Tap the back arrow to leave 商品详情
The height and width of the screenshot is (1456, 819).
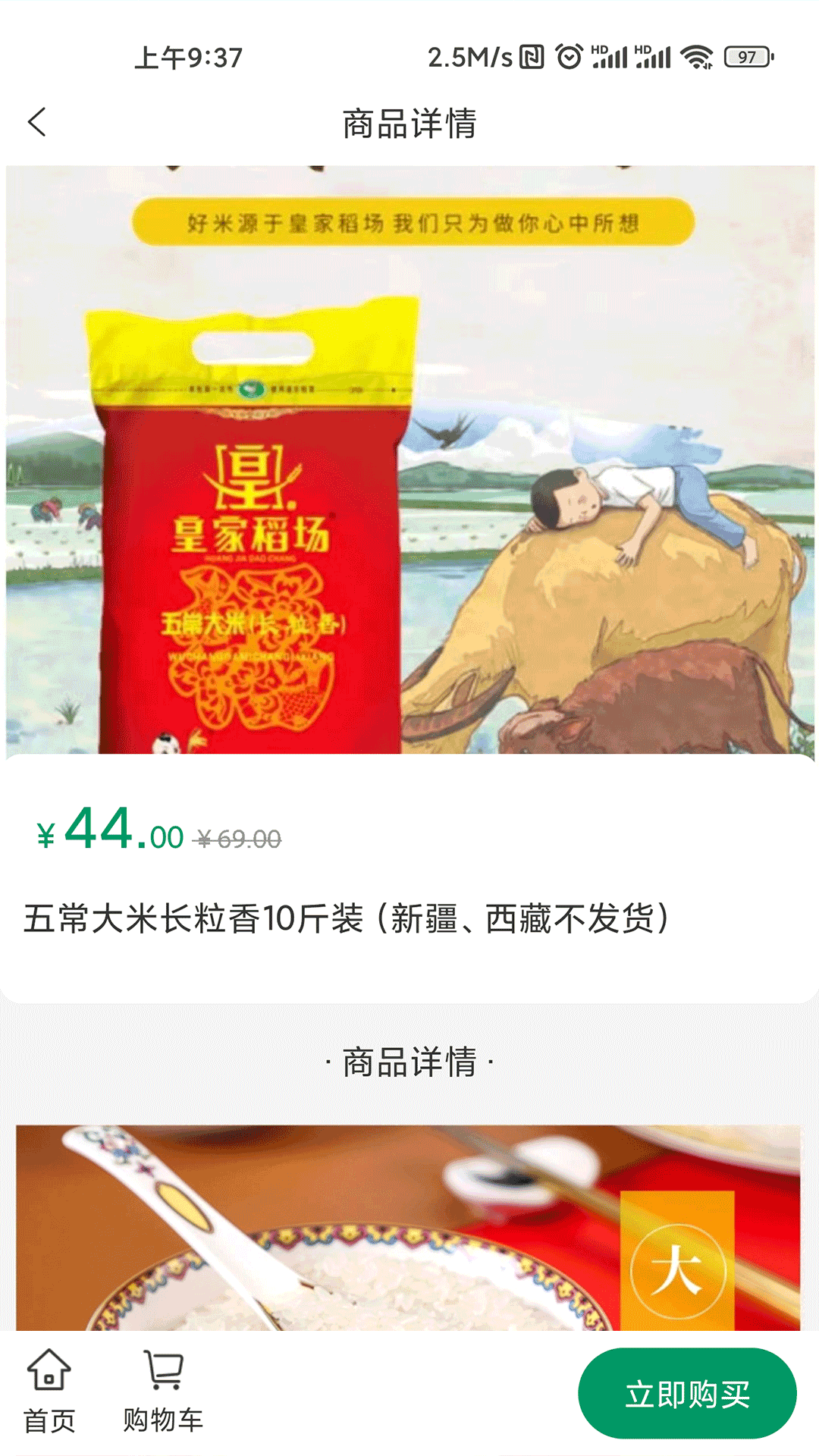pyautogui.click(x=36, y=122)
